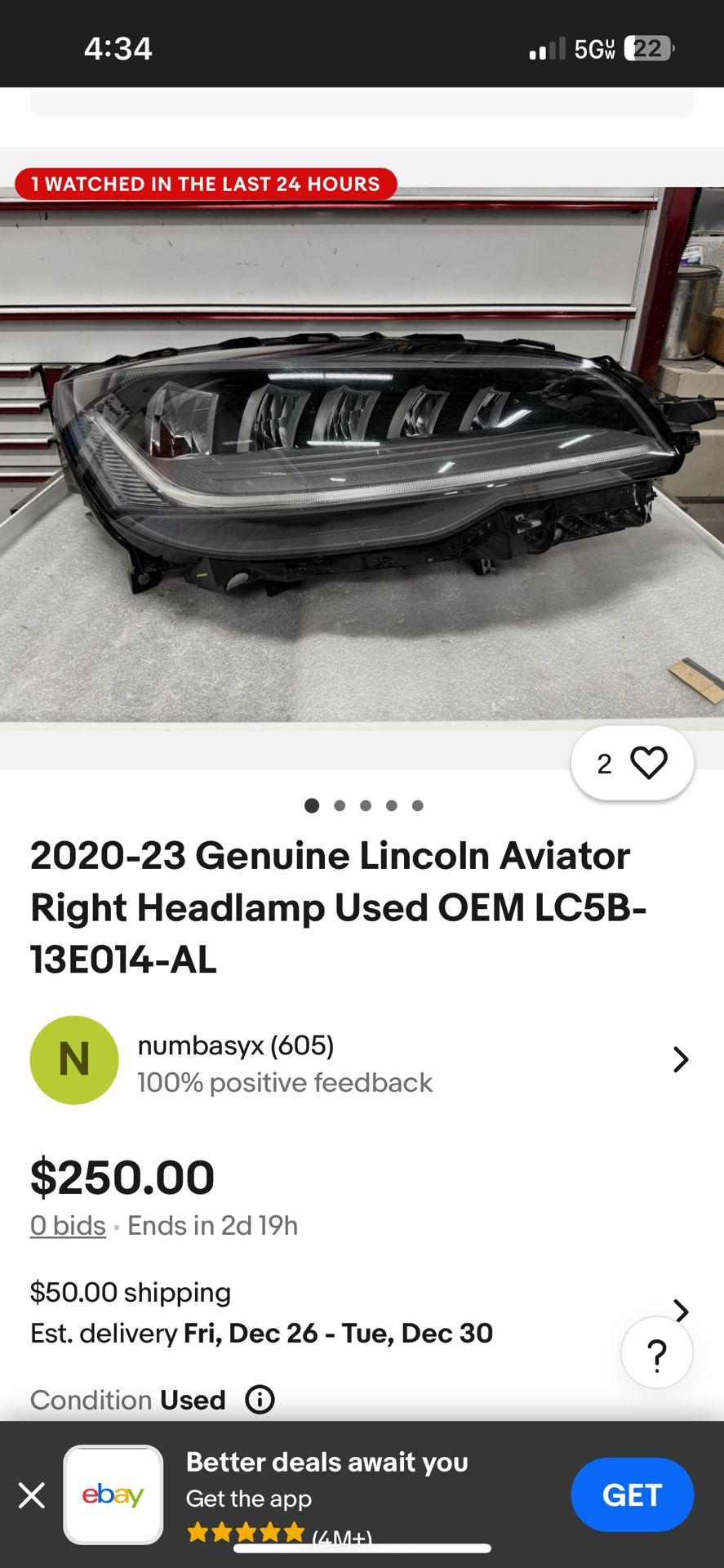
Task: Dismiss the eBay app banner
Action: click(32, 1496)
